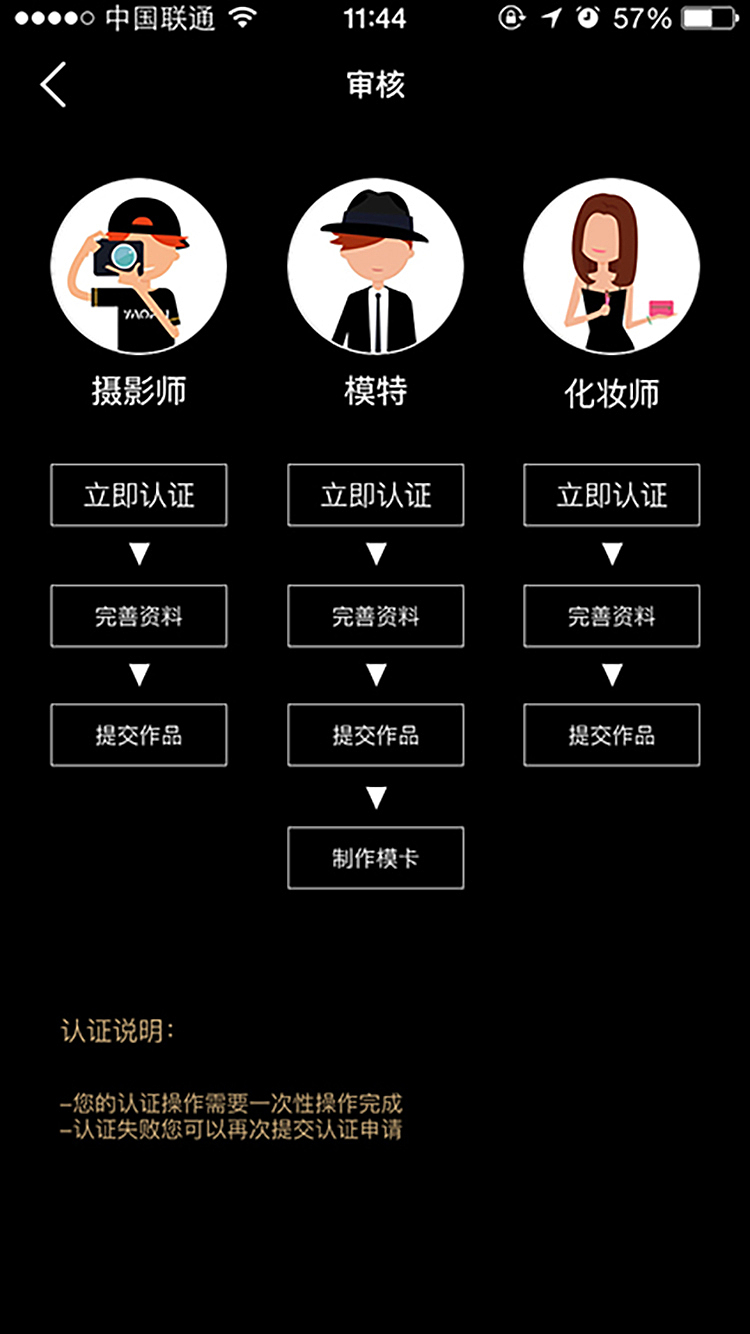Select 提交作品 under 化妆师
The image size is (750, 1334).
point(611,735)
